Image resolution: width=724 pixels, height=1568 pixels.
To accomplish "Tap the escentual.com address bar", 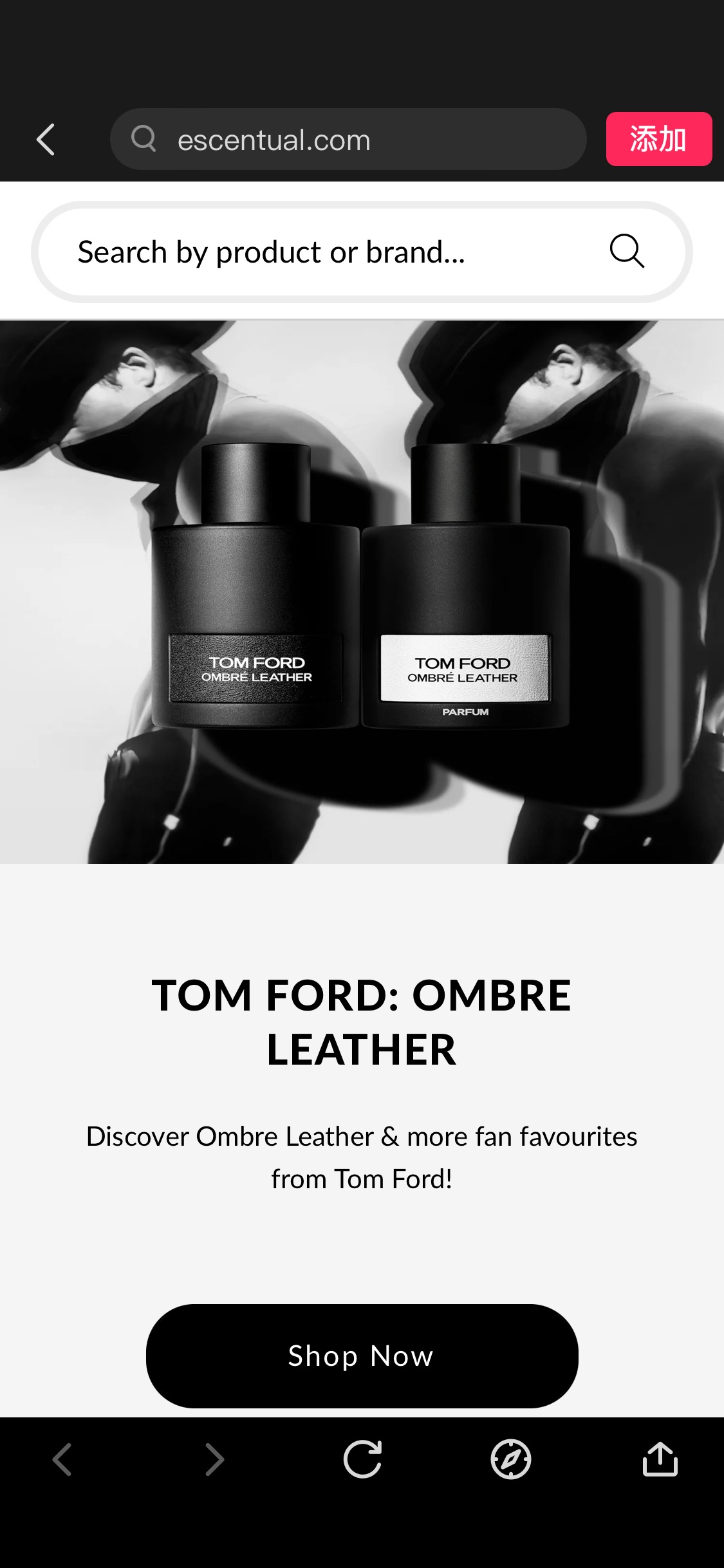I will point(348,140).
